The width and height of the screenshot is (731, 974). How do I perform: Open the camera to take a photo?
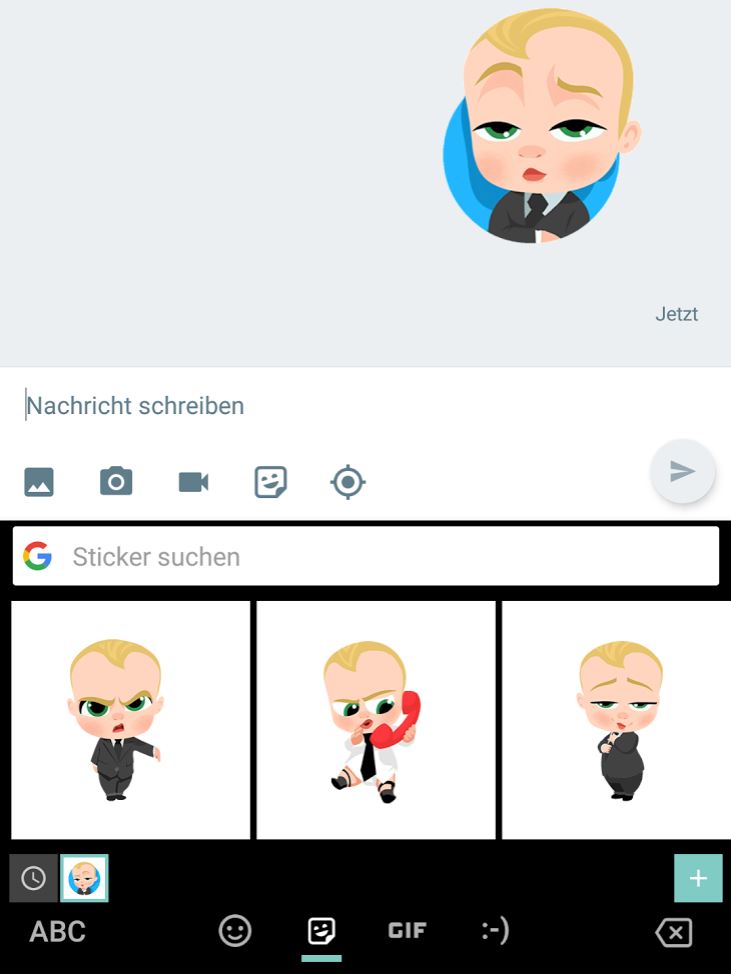point(116,482)
